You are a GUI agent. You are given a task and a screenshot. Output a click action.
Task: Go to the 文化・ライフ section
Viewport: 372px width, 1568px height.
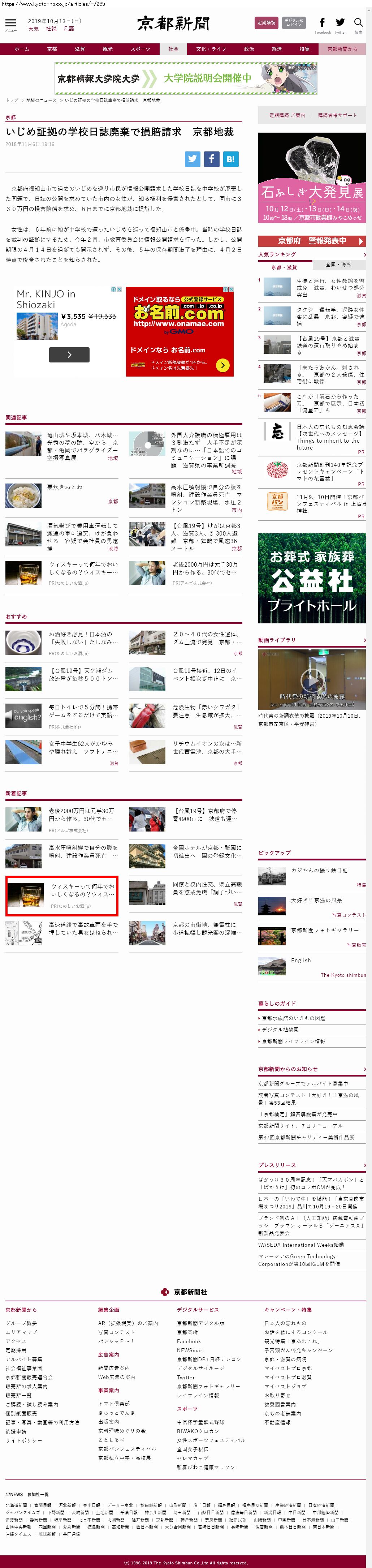click(211, 49)
